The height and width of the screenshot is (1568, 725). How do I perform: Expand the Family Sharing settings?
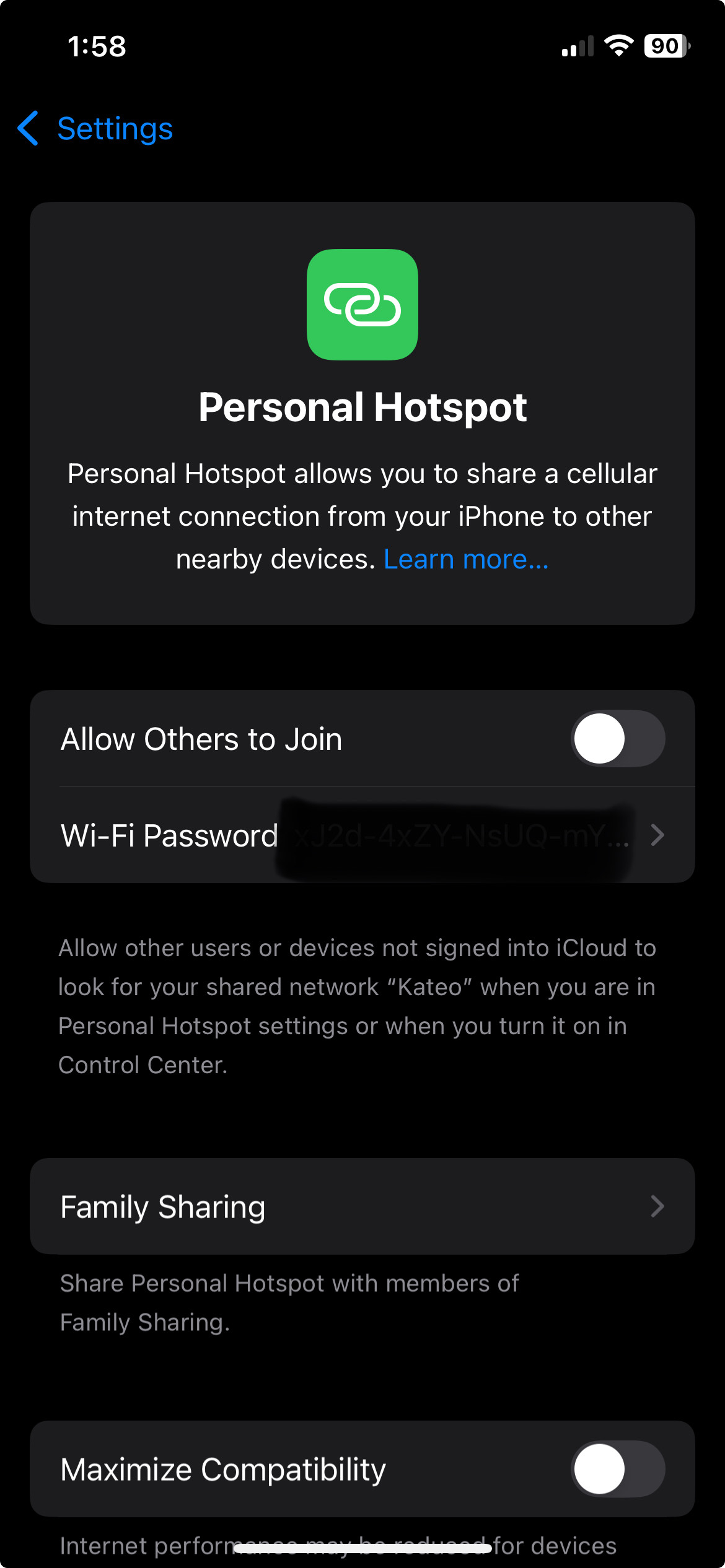tap(362, 1206)
